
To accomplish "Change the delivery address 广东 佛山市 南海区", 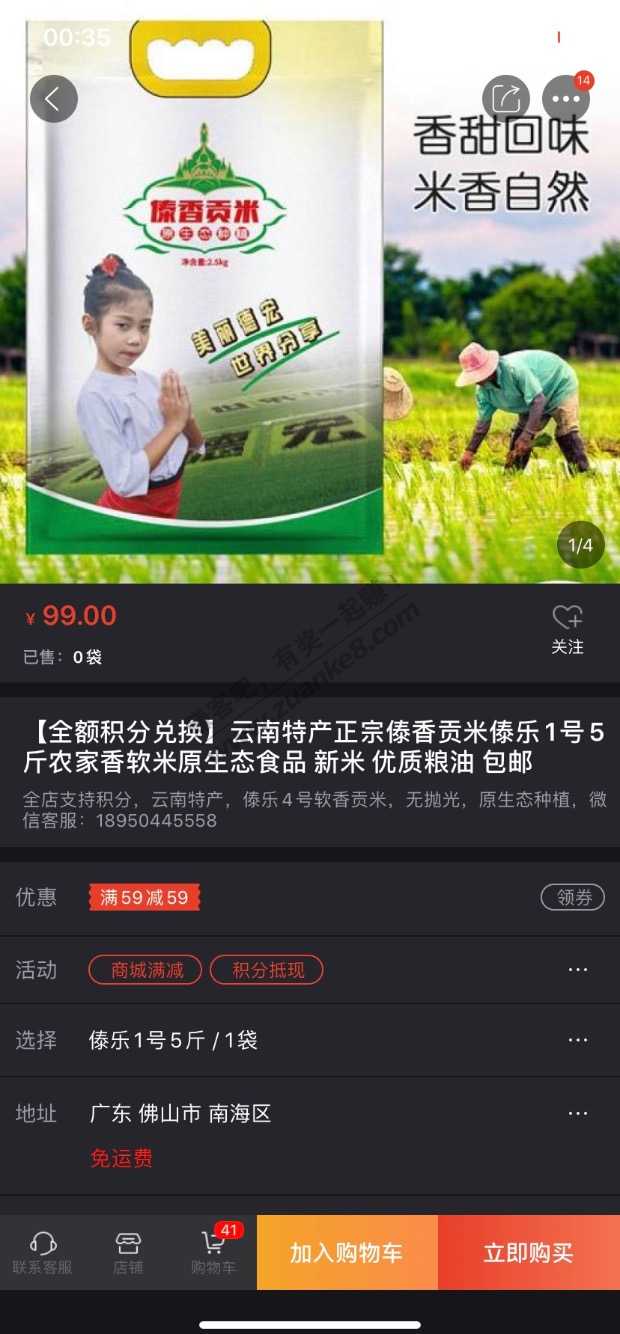I will pyautogui.click(x=310, y=1114).
